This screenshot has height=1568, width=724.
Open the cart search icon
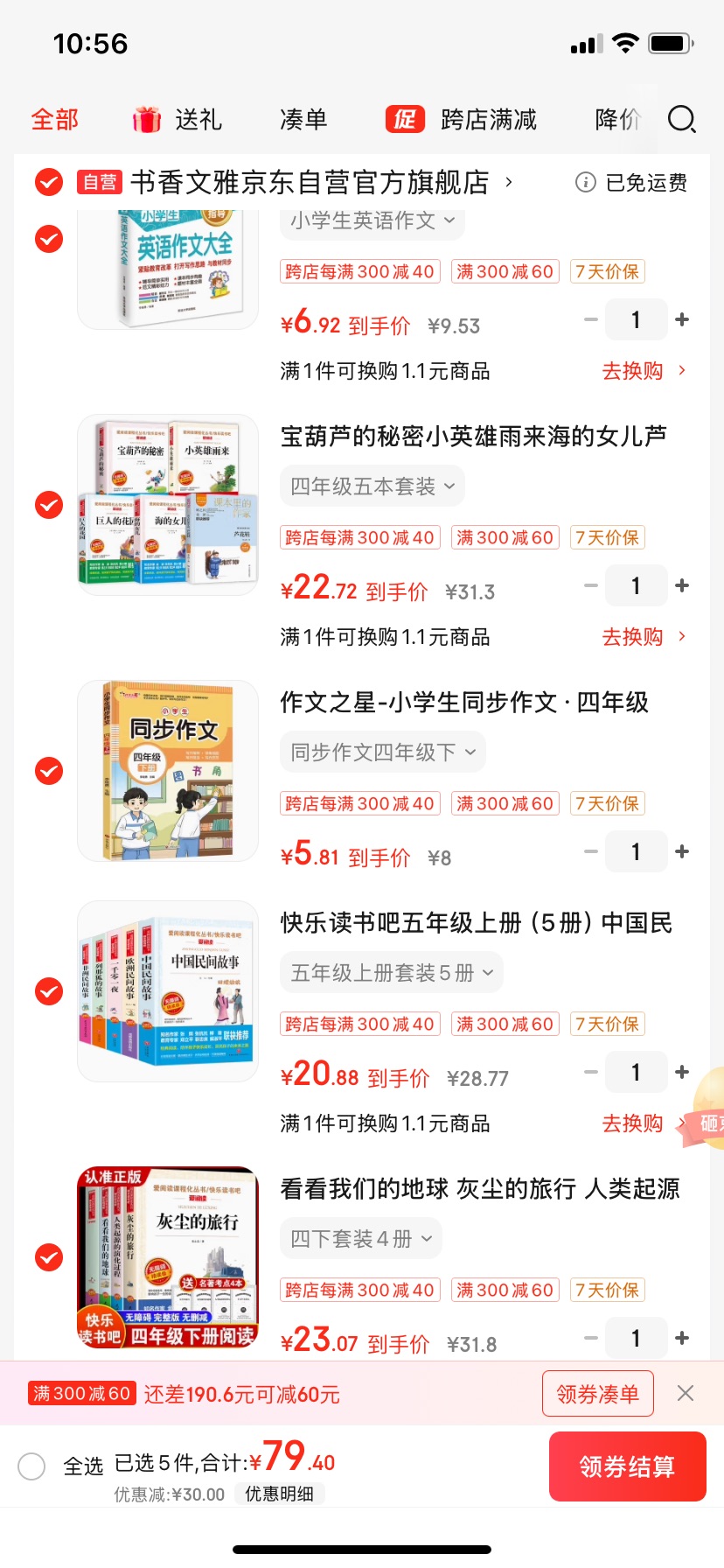coord(681,119)
